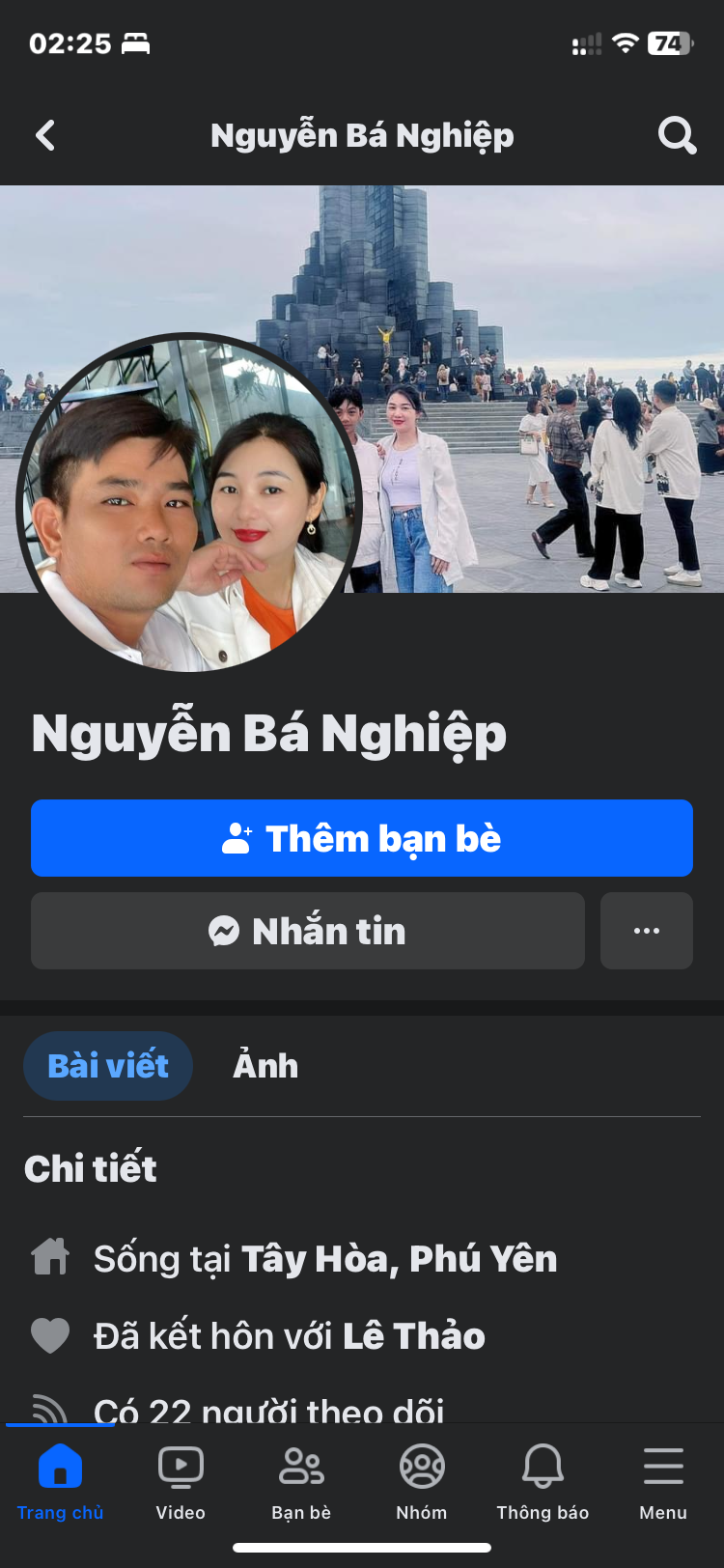Open Lê Thảo's profile link

point(413,1336)
